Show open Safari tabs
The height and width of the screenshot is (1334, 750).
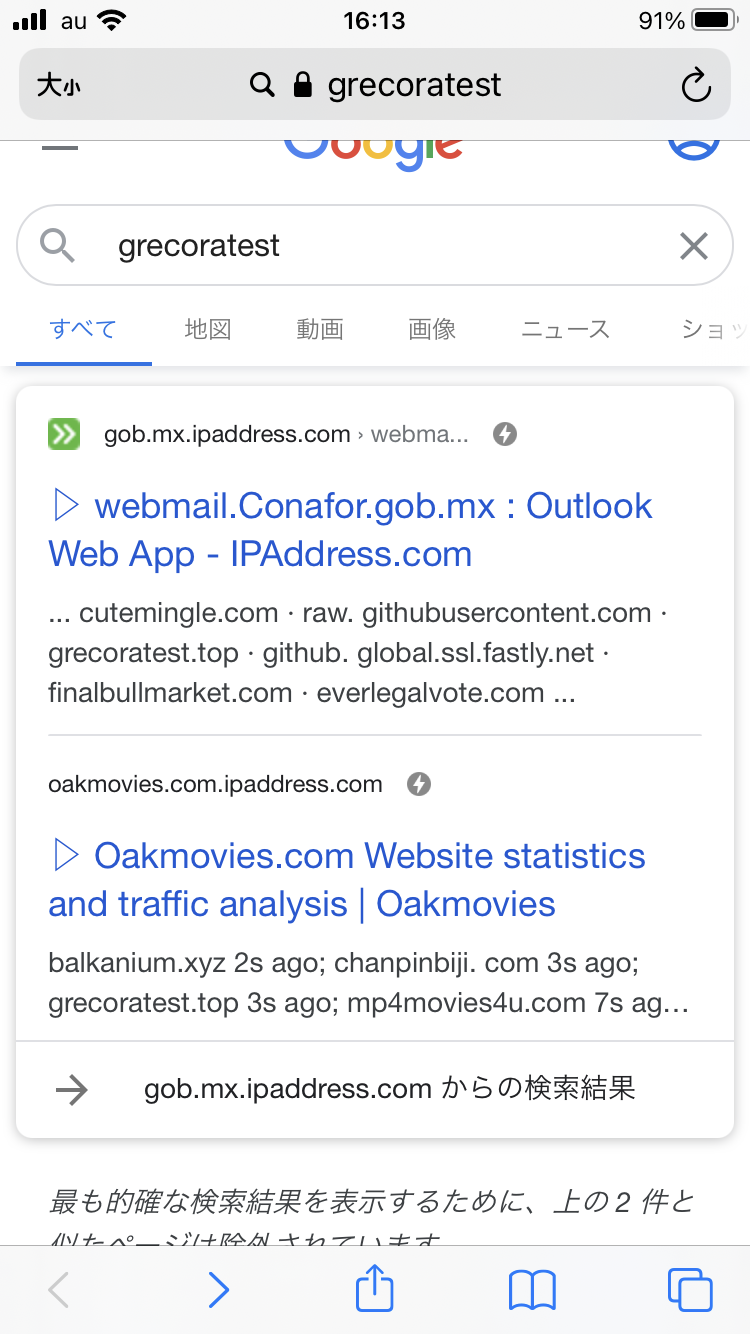click(x=689, y=1290)
